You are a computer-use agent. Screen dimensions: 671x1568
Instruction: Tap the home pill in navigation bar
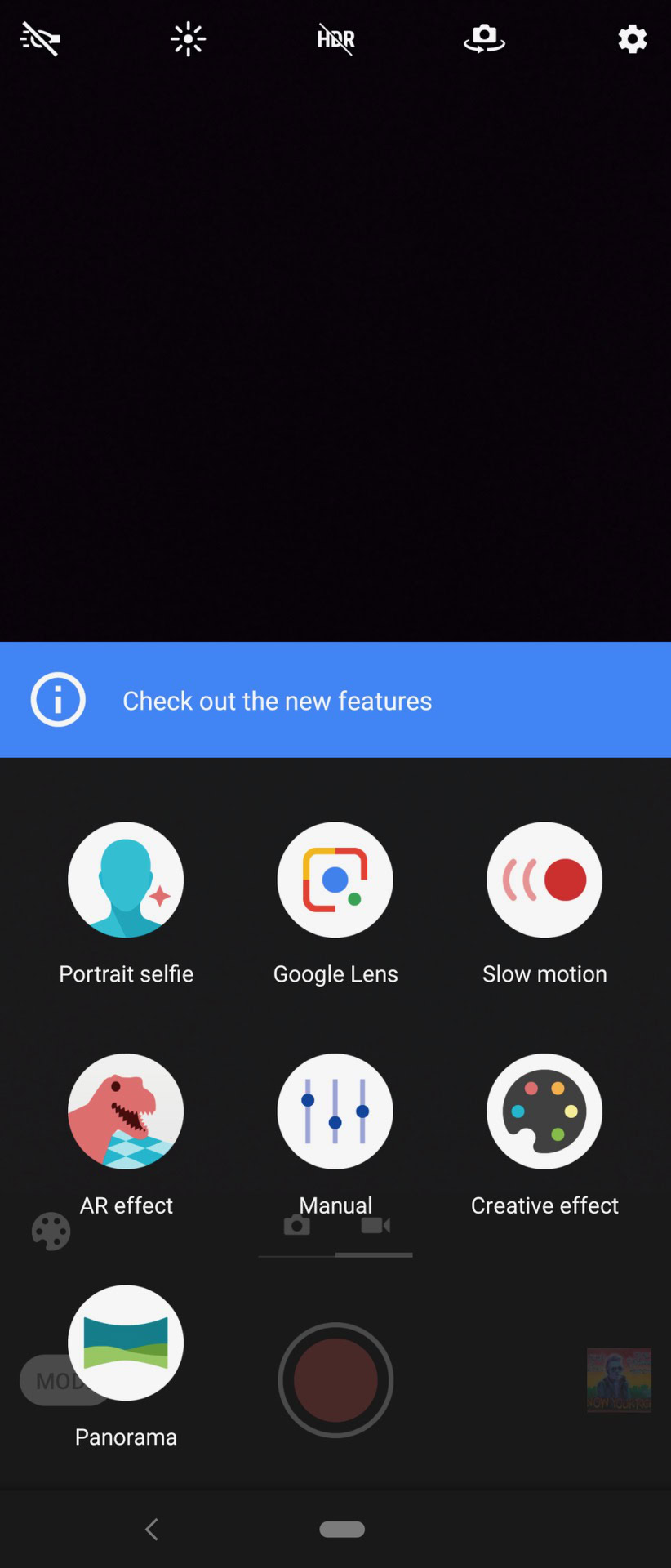pos(342,1529)
